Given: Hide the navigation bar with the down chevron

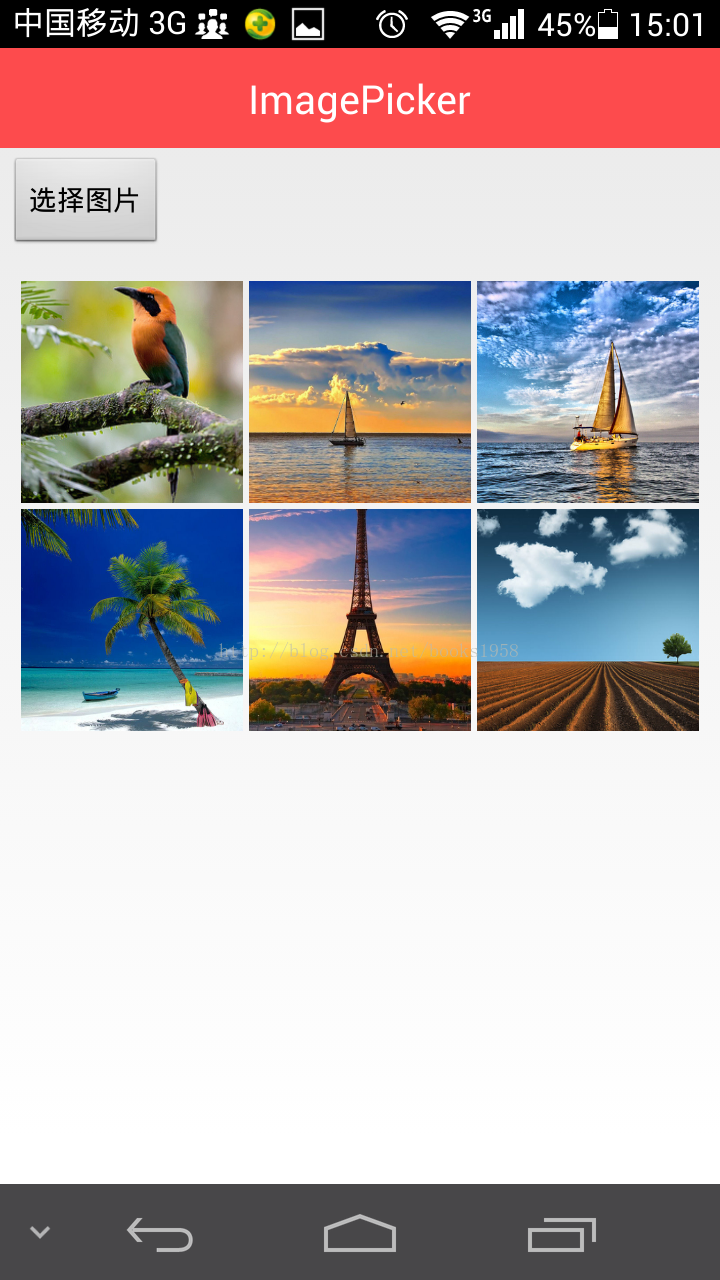Looking at the screenshot, I should coord(40,1232).
